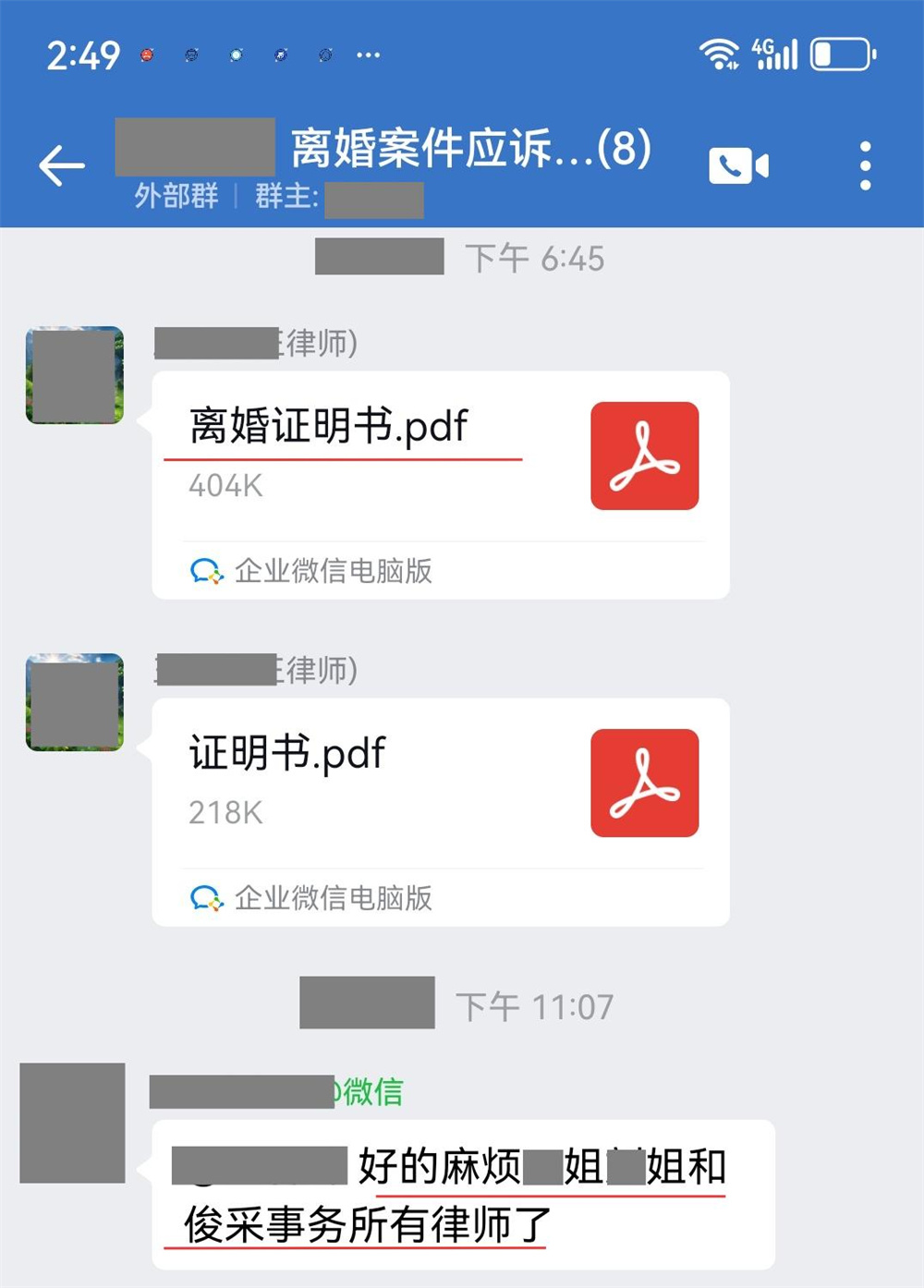Open the three-dot overflow menu

pyautogui.click(x=865, y=166)
